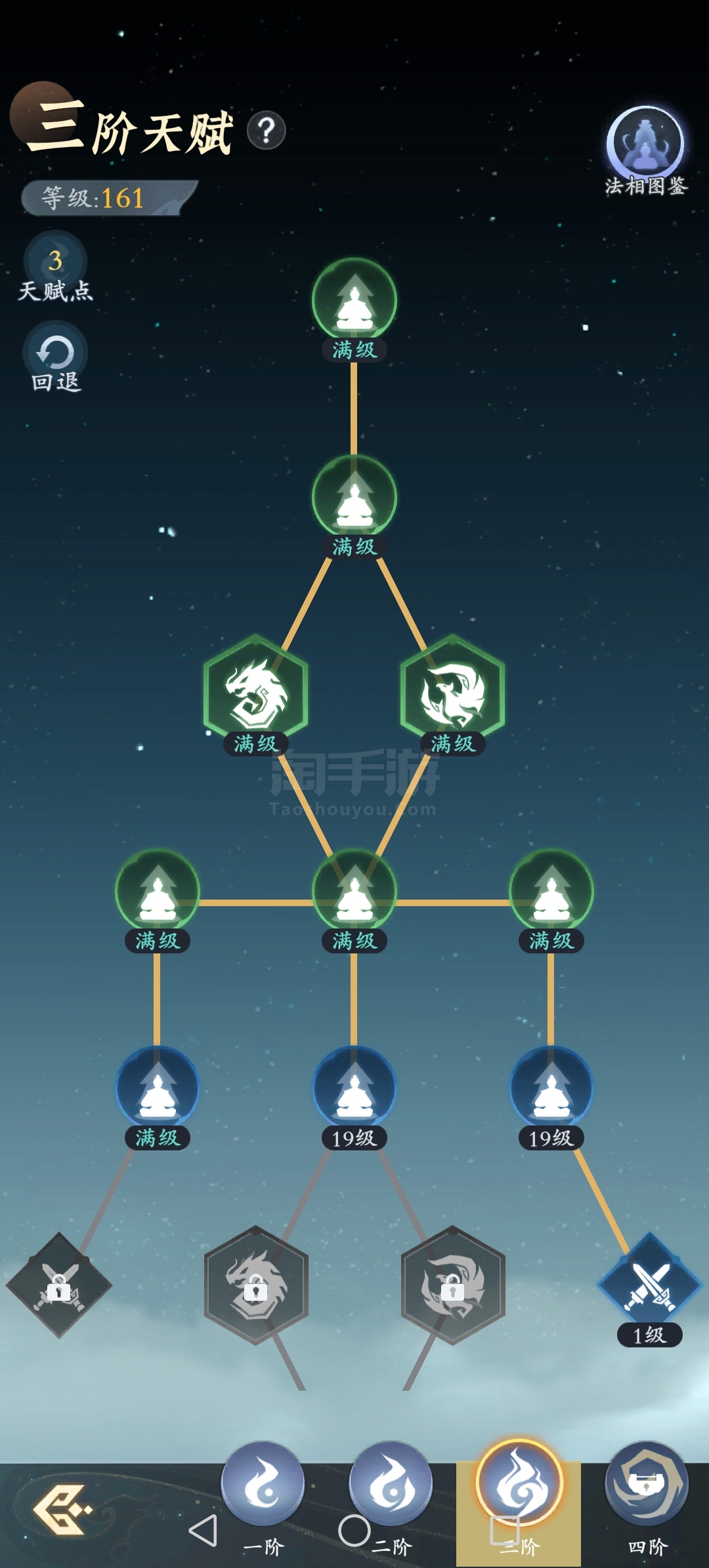
Task: Open the locked 四阶 talent tab
Action: coord(647,1487)
